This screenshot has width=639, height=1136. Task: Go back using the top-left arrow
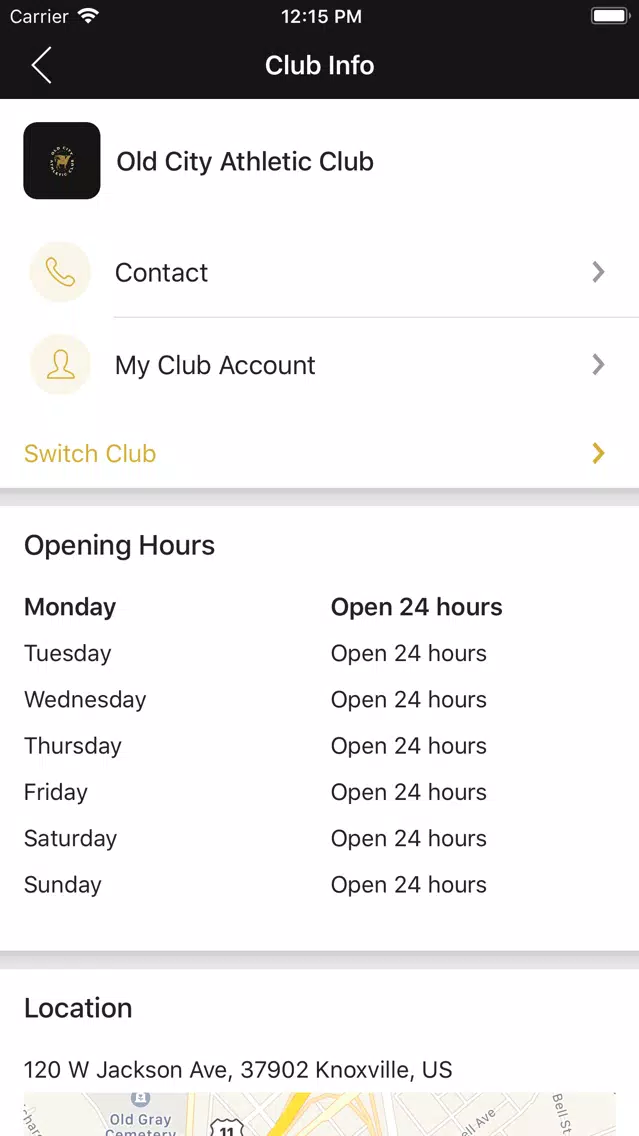41,65
